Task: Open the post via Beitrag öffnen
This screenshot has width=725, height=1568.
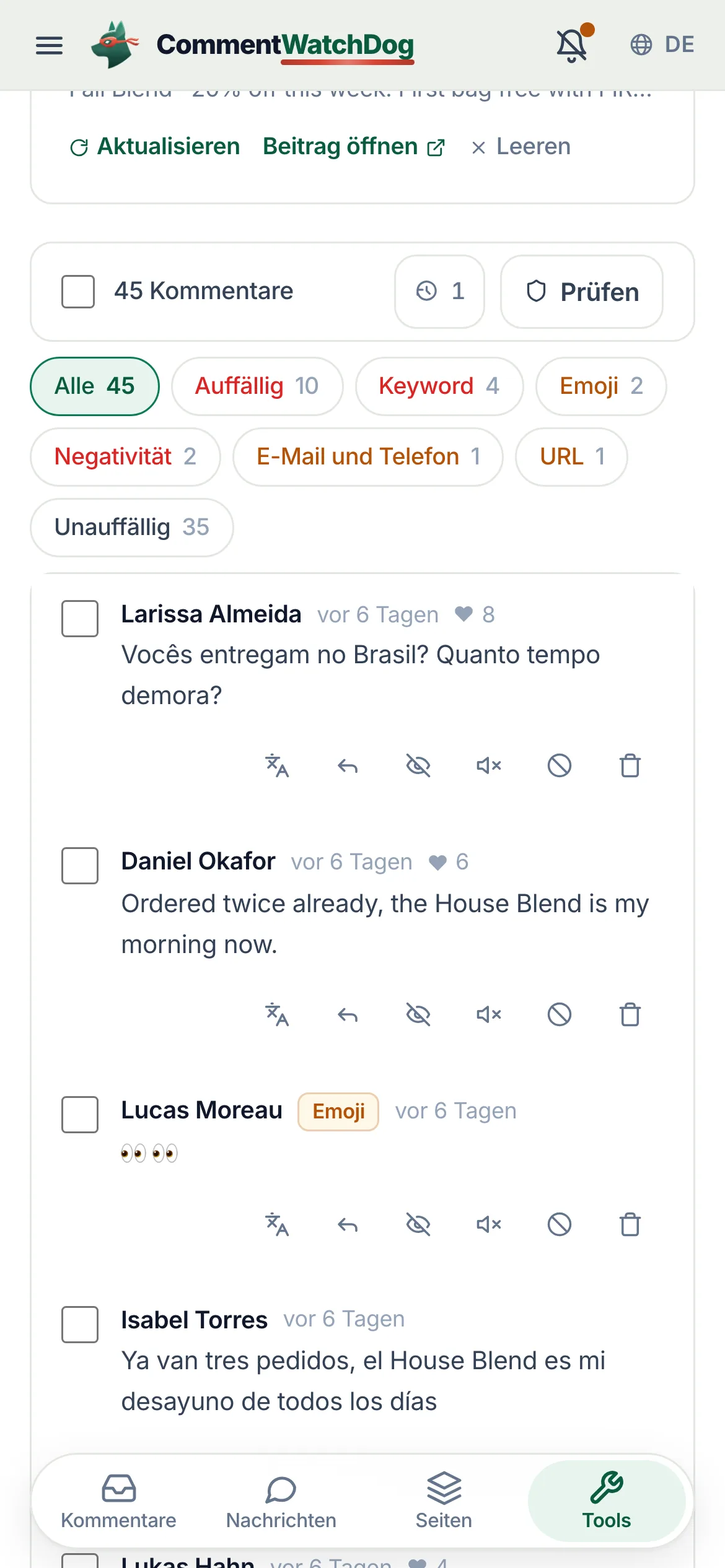Action: click(354, 147)
